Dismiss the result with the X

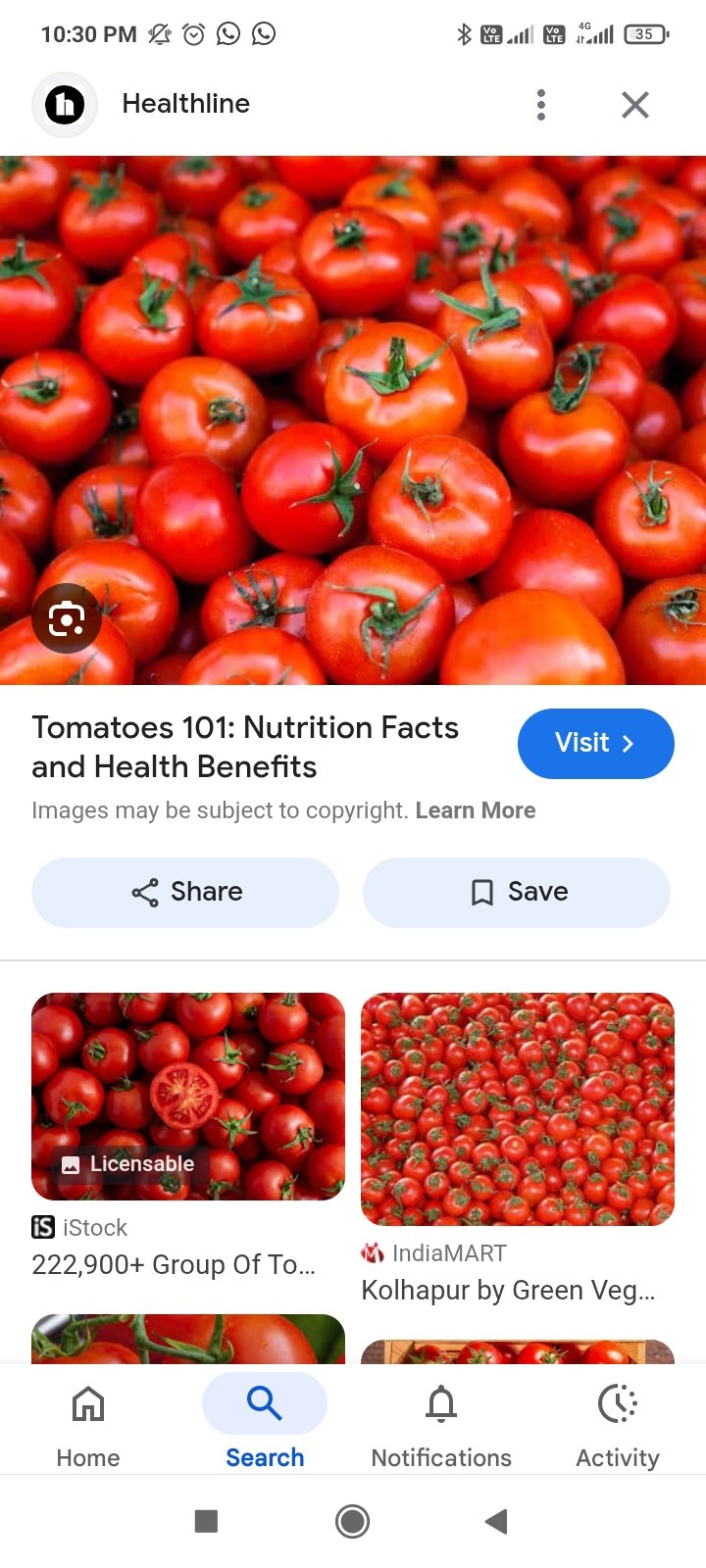pos(634,104)
